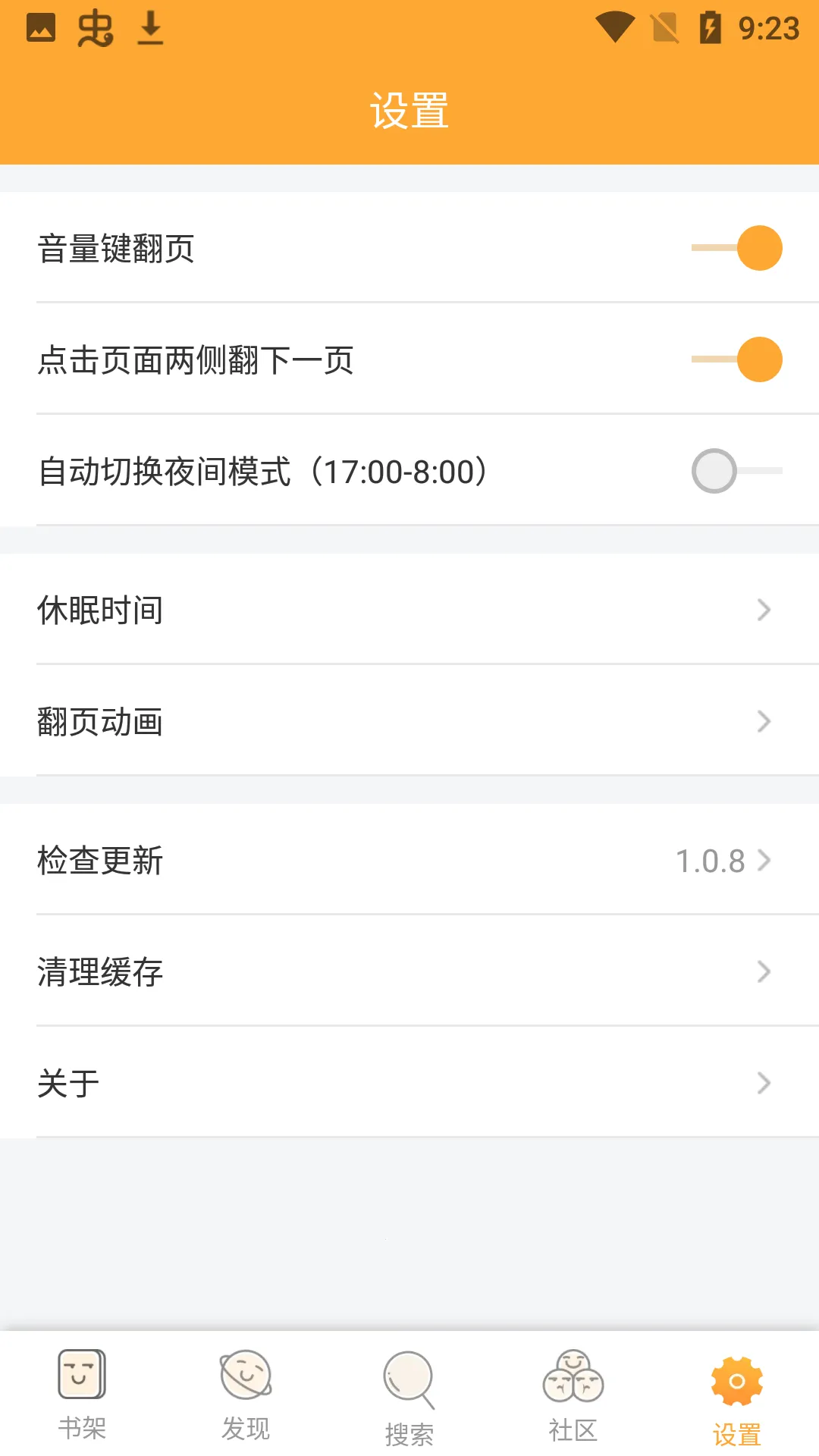Expand the 休眠时间 sleep time chevron

pos(764,610)
